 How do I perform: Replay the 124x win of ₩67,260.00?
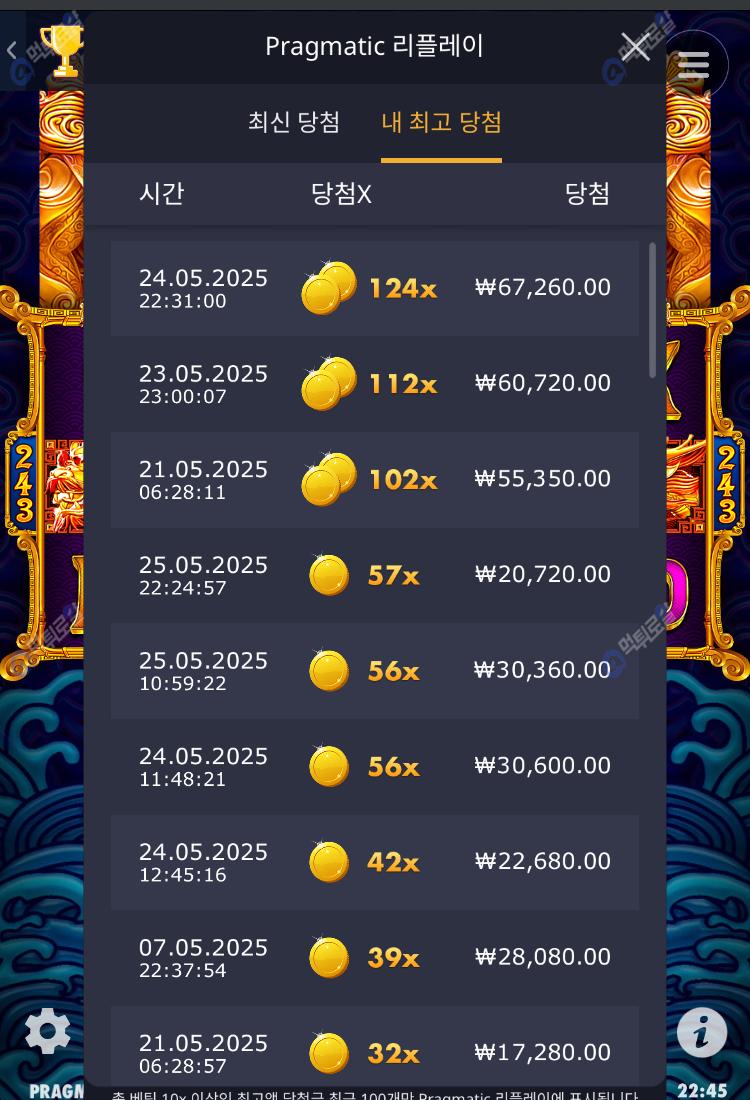(x=374, y=288)
